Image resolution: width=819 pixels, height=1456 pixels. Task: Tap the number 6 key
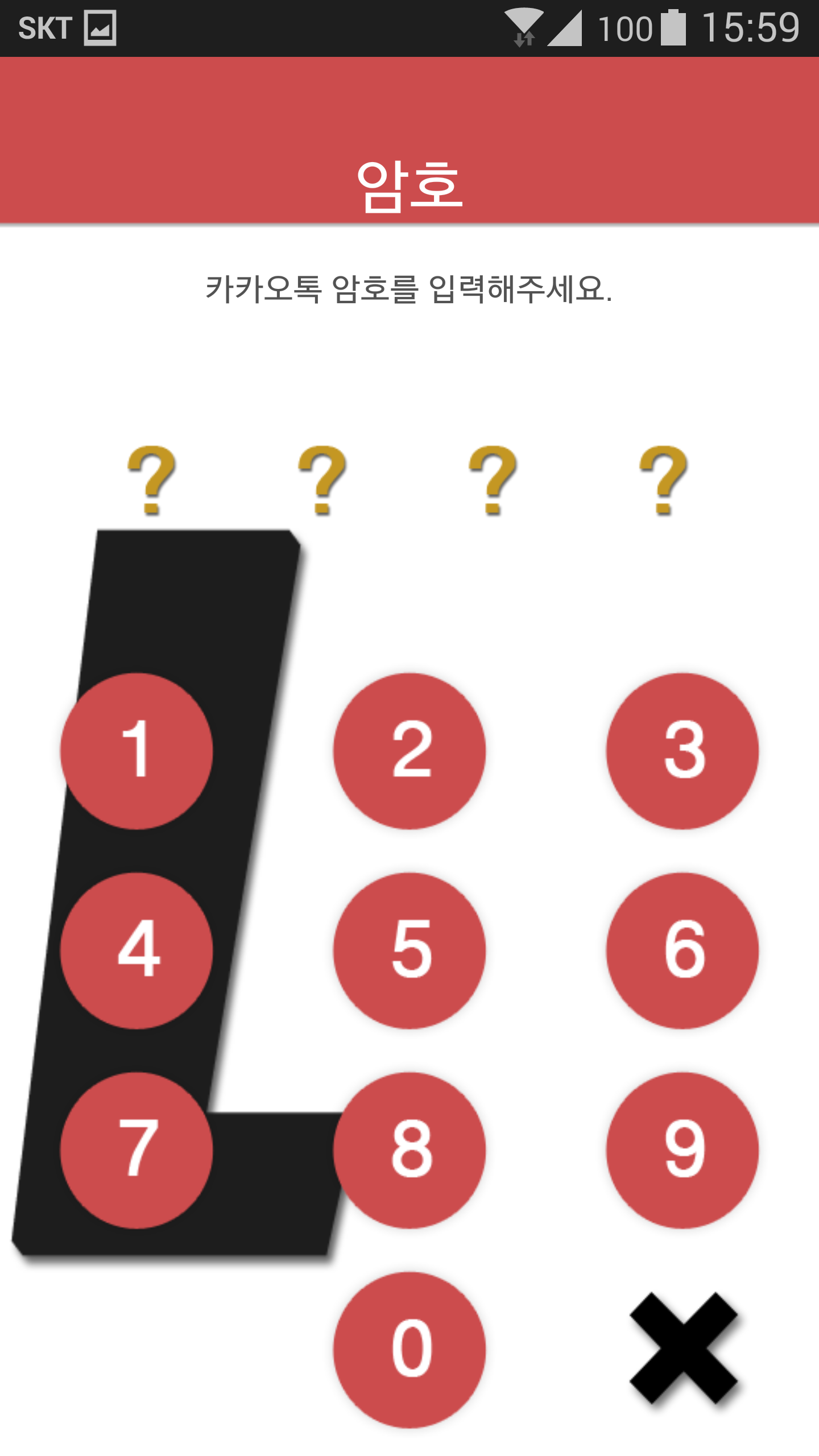[682, 950]
